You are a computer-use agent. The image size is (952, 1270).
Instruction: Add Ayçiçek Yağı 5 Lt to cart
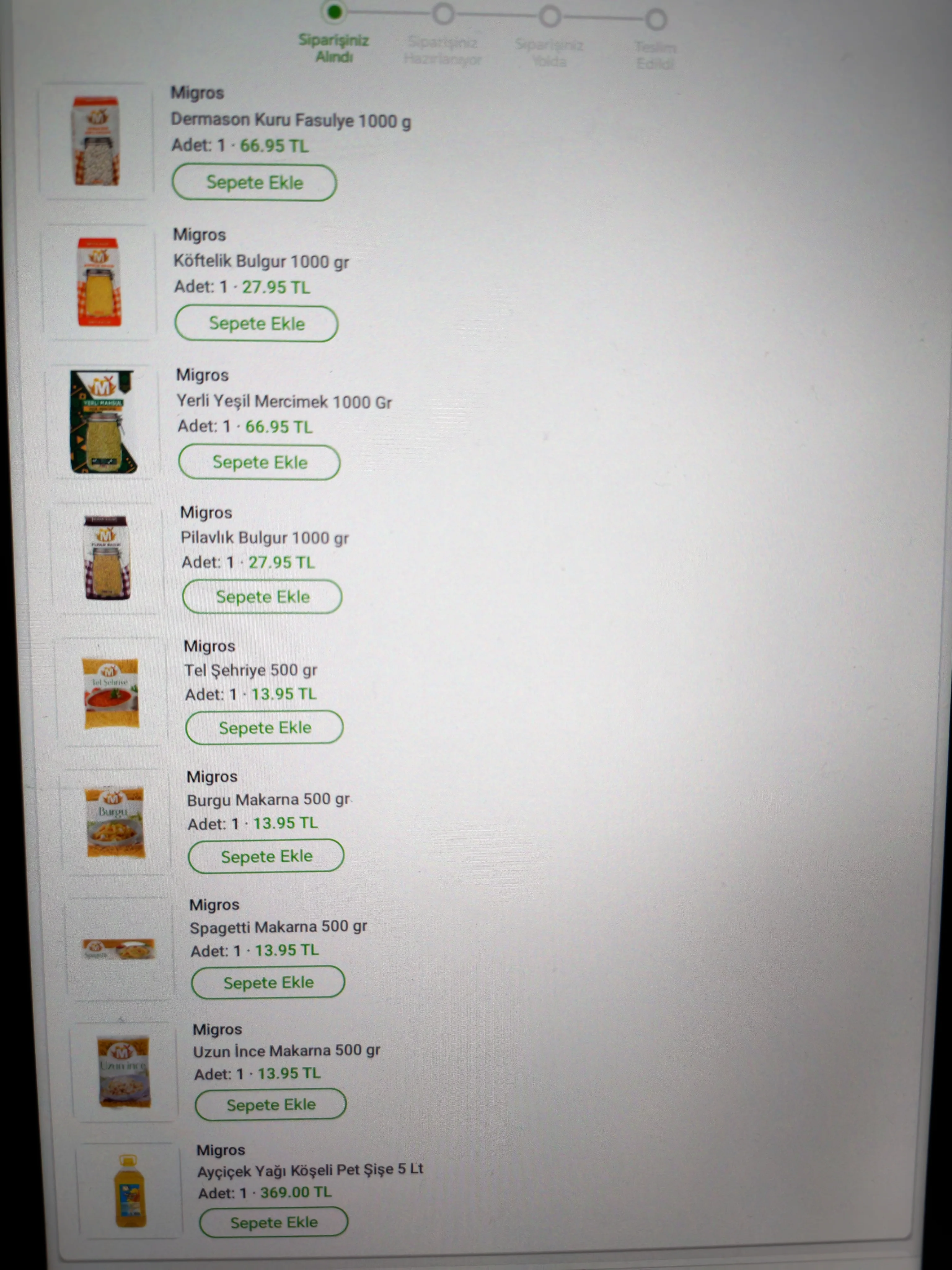[274, 1222]
